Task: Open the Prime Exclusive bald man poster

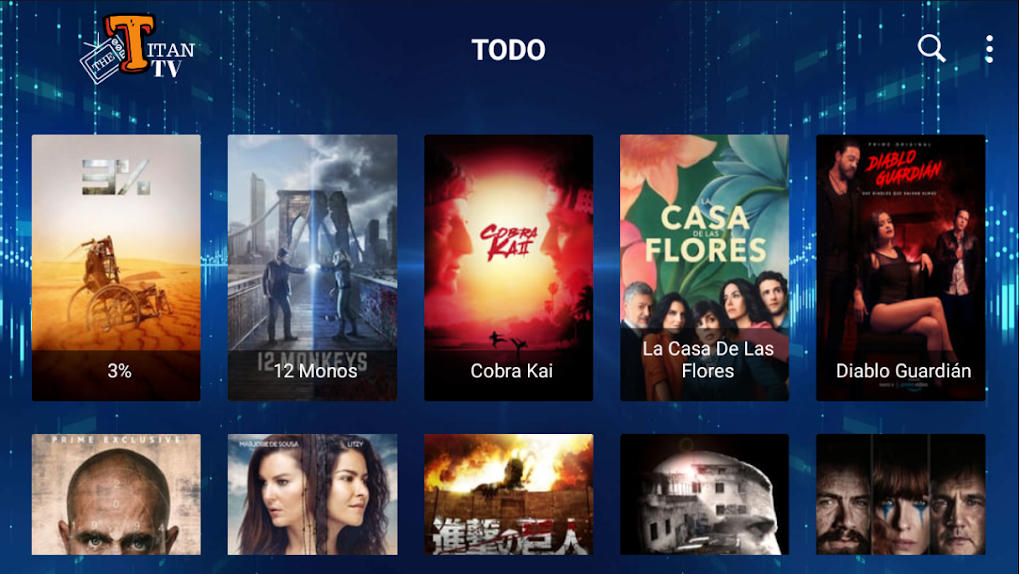Action: [116, 494]
